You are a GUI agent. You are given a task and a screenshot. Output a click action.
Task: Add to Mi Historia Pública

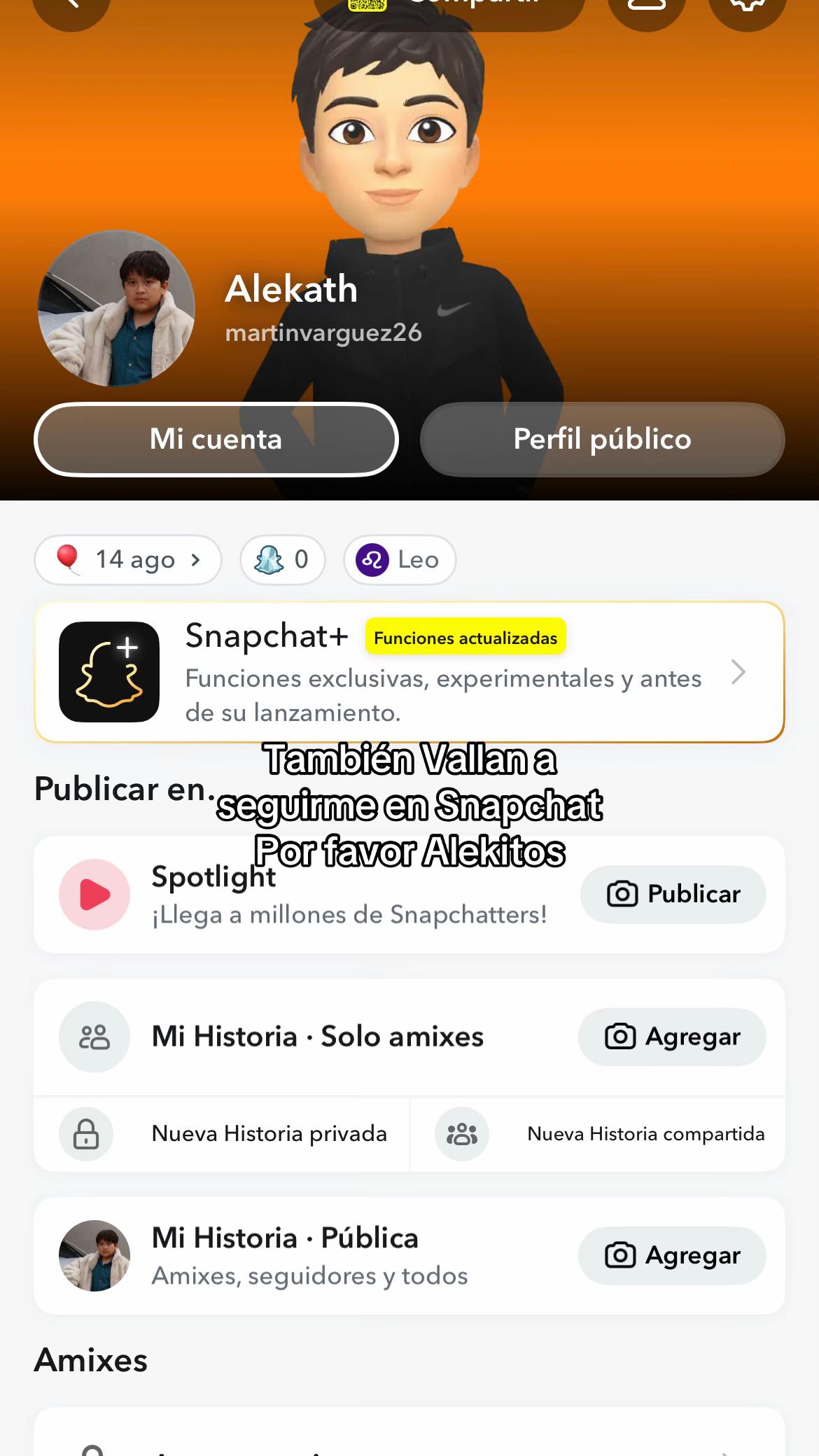672,1256
